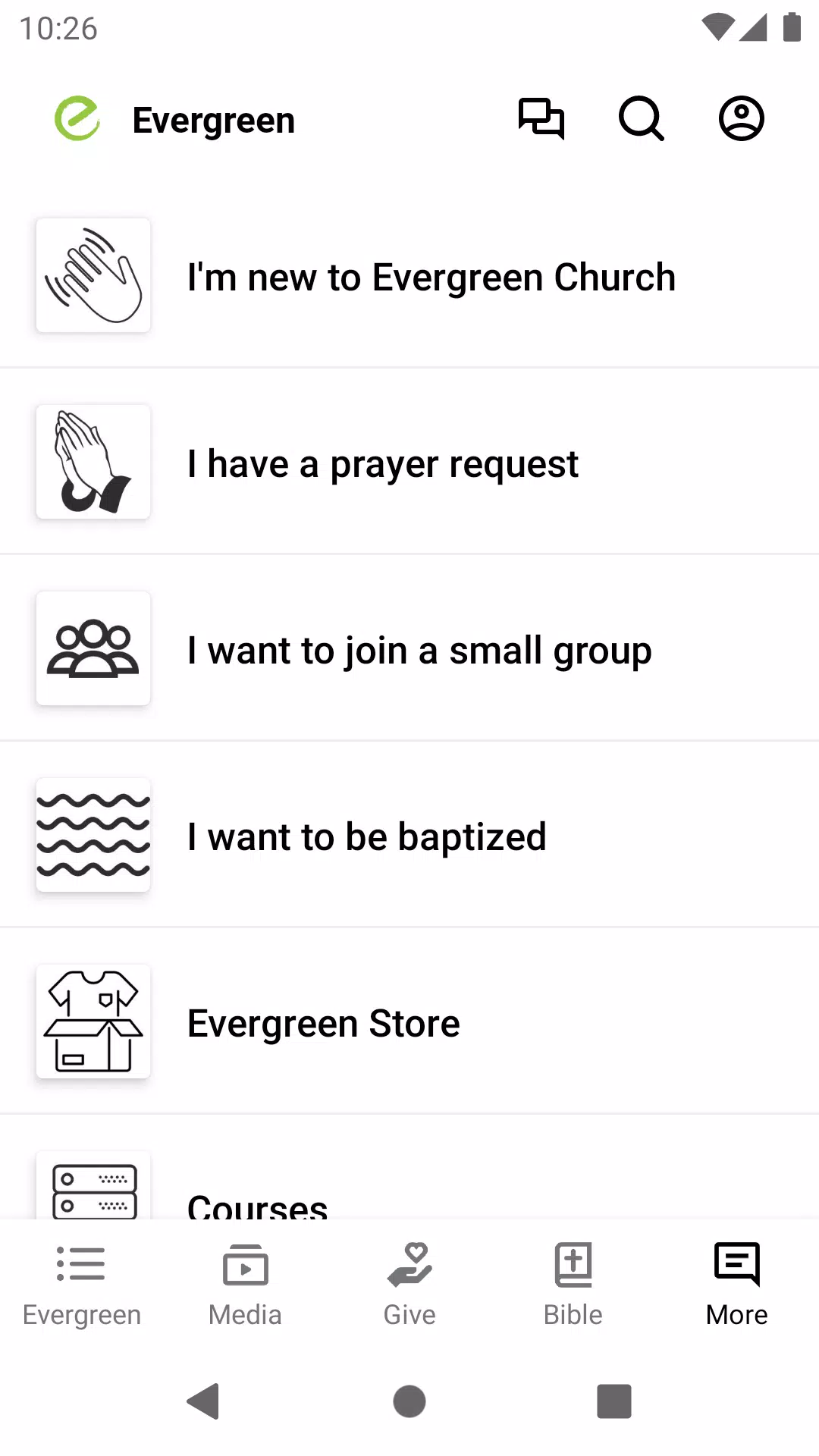
Task: Select the More tab
Action: point(737,1285)
